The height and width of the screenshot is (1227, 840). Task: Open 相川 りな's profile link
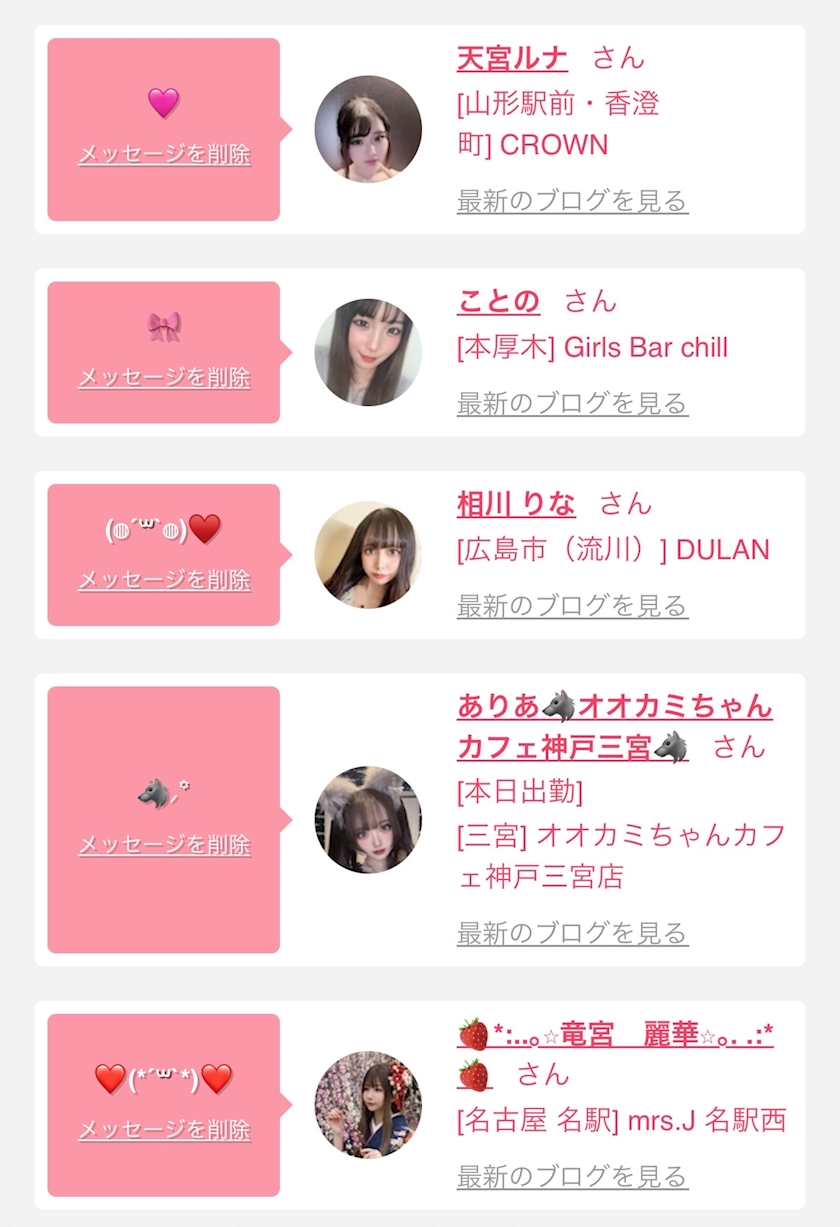516,504
